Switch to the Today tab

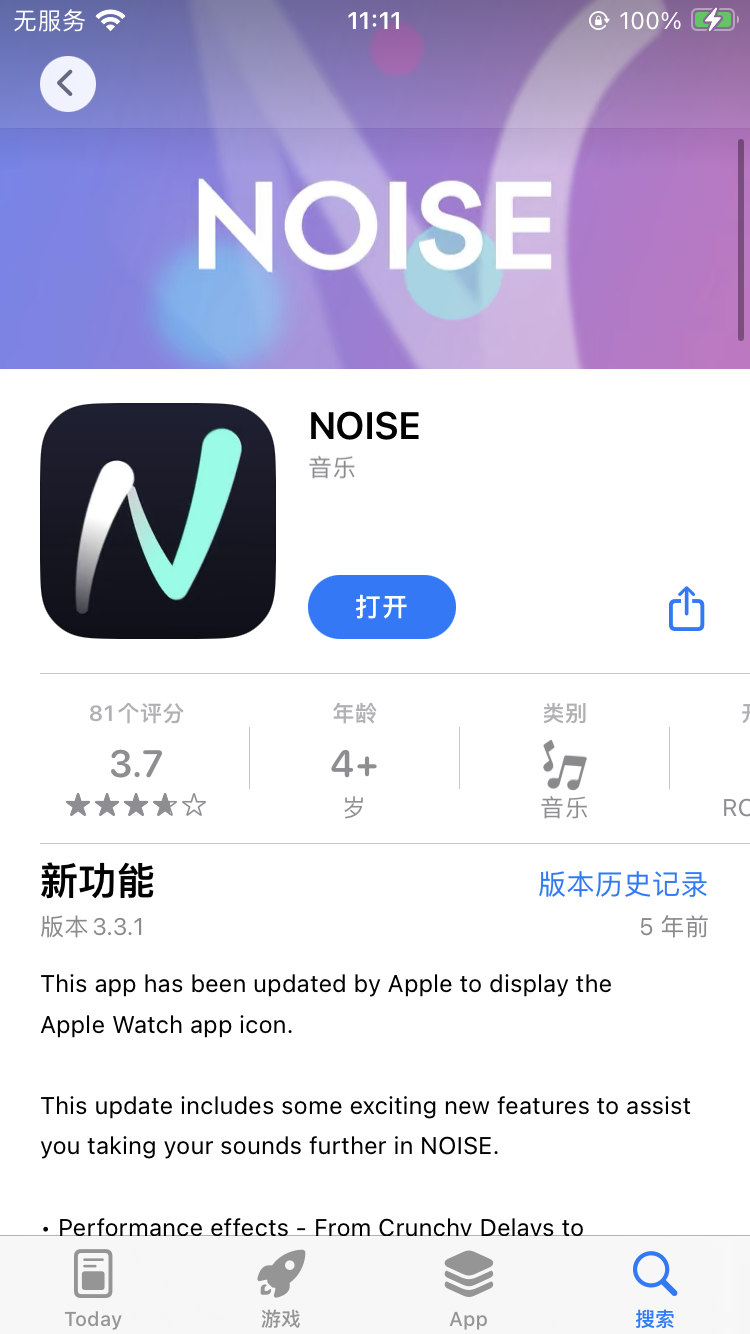coord(93,1288)
